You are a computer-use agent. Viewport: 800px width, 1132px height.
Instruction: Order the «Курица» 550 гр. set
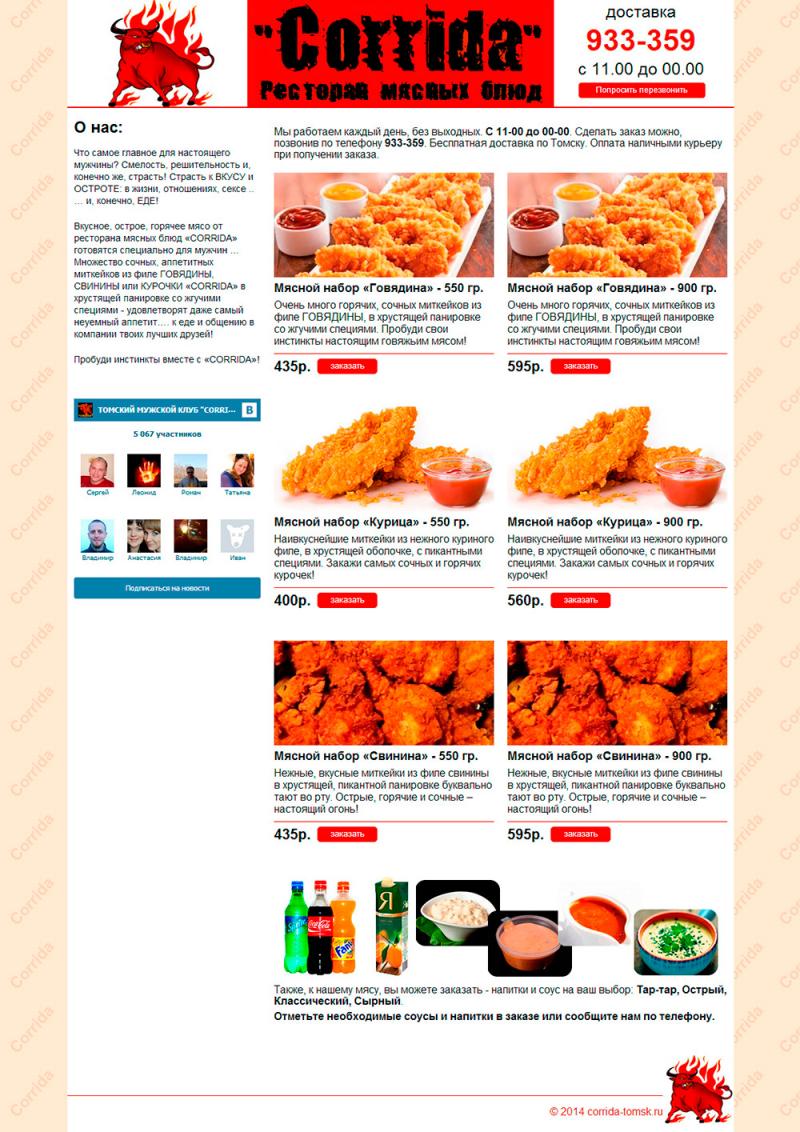[x=347, y=600]
